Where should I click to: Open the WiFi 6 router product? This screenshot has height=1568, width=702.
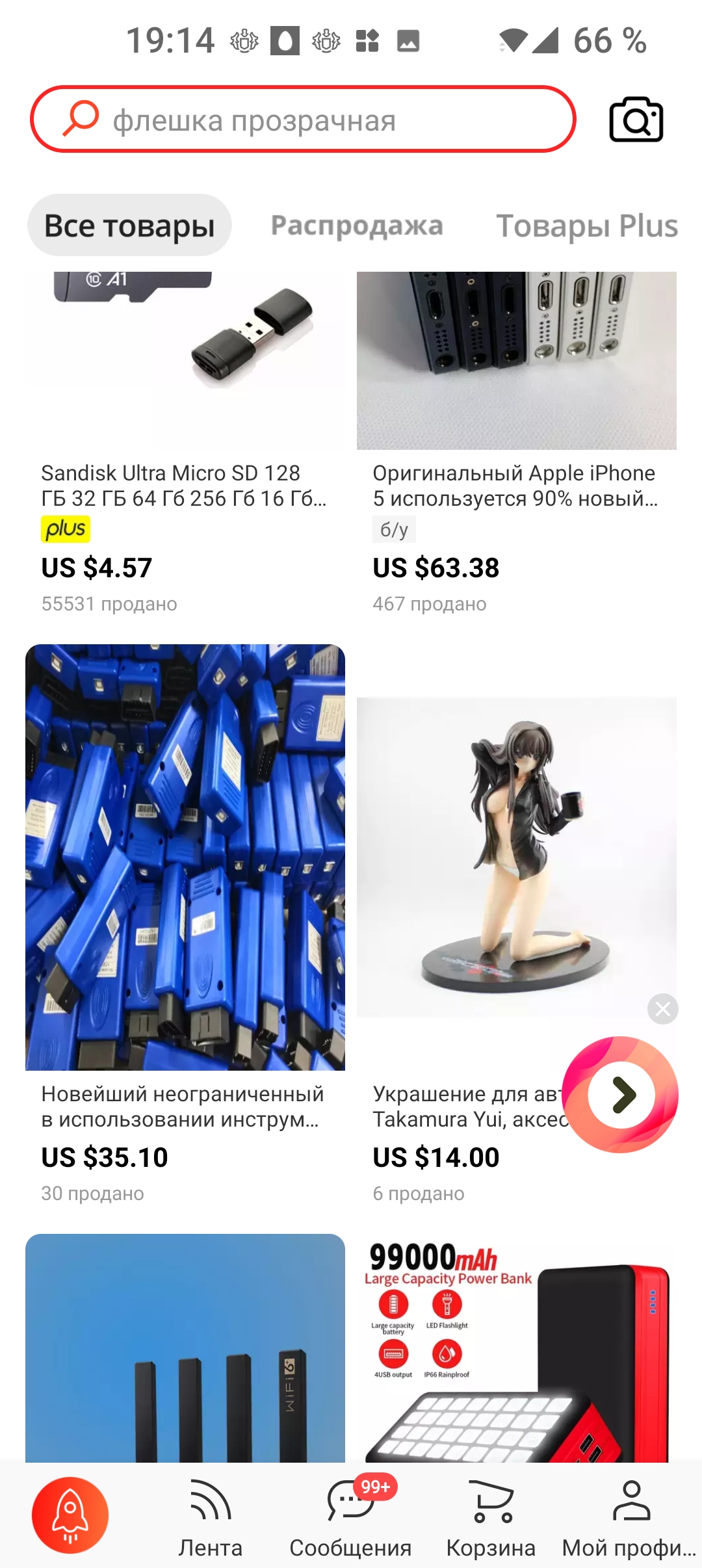[185, 1348]
